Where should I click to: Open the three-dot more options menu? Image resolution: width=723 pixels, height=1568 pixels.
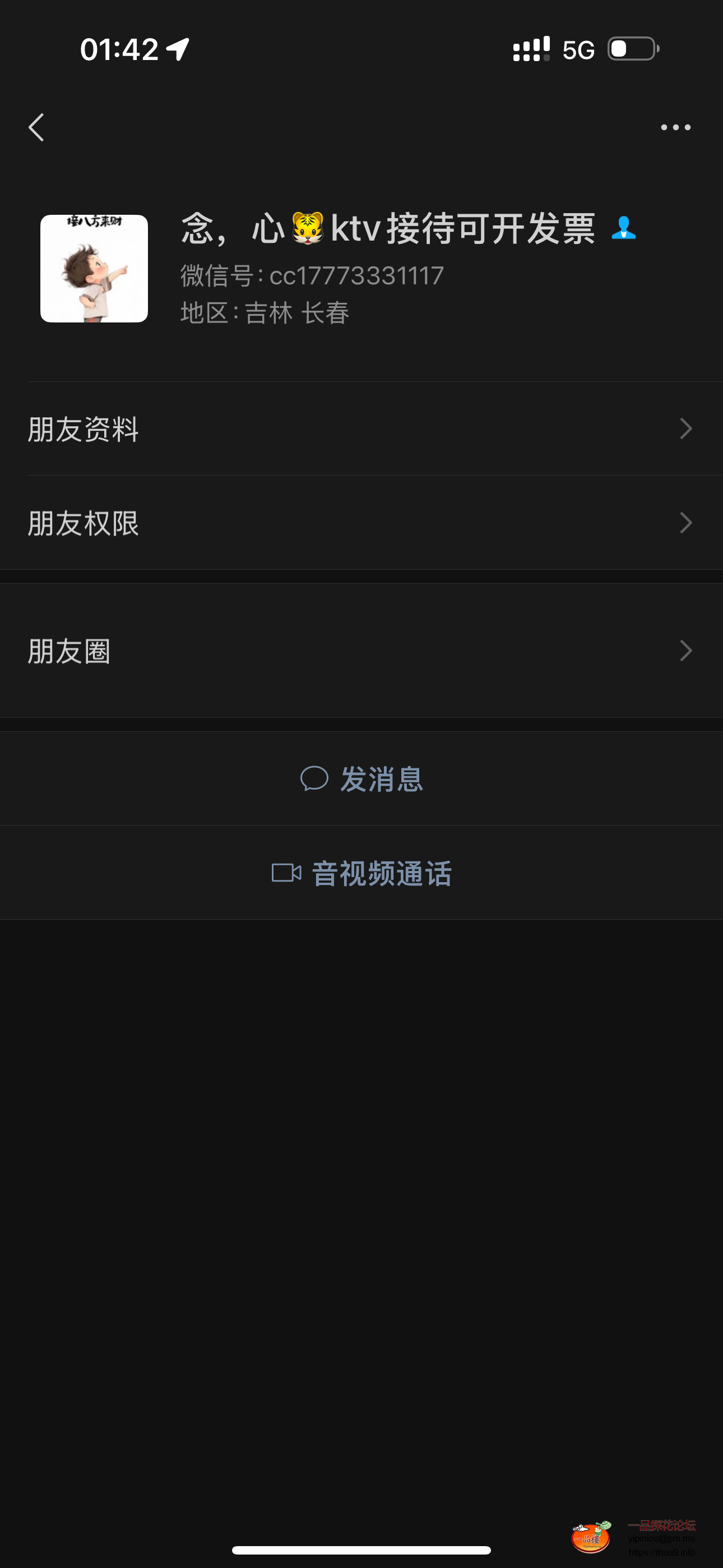676,127
